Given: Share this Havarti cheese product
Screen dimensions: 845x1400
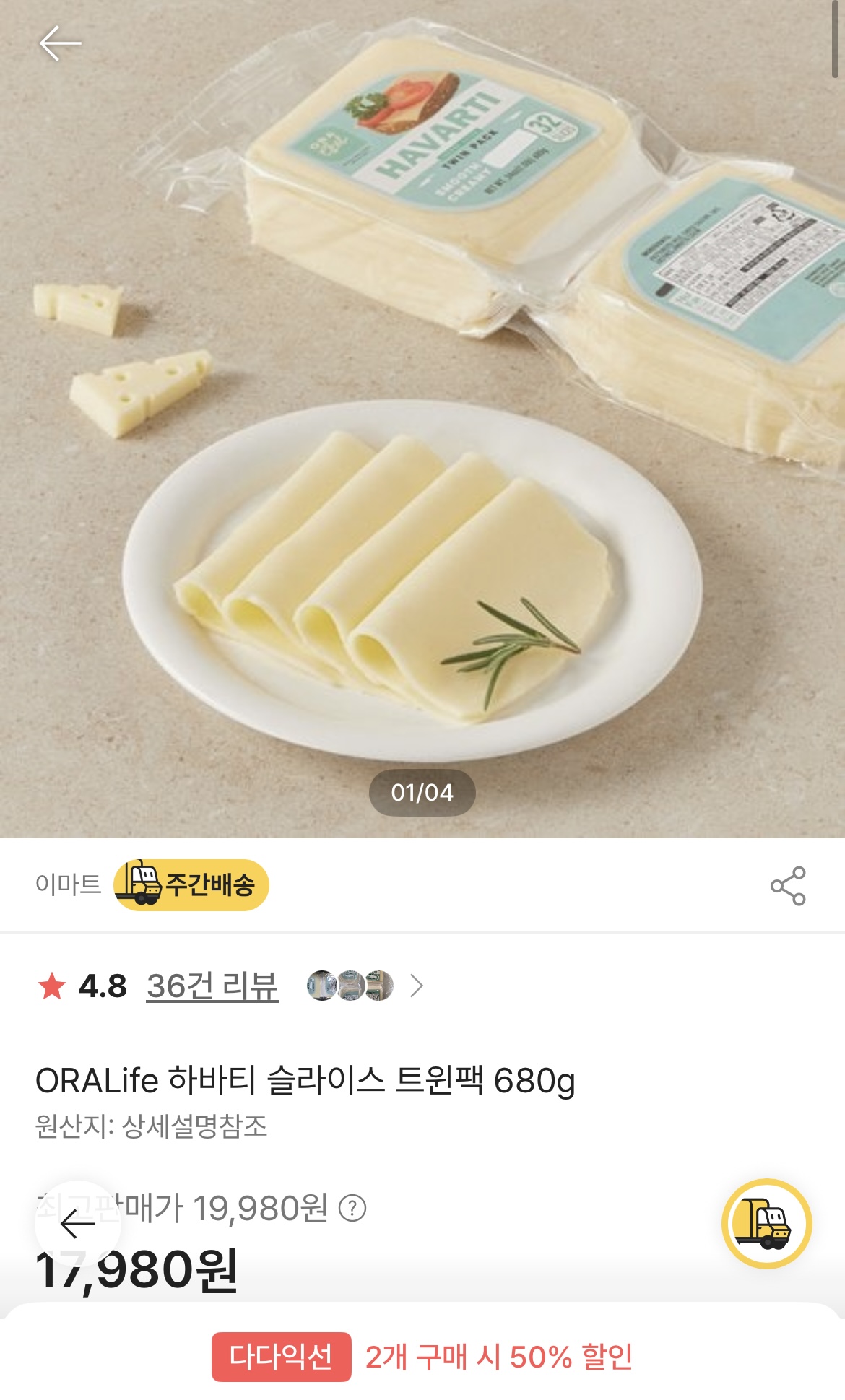Looking at the screenshot, I should click(787, 885).
